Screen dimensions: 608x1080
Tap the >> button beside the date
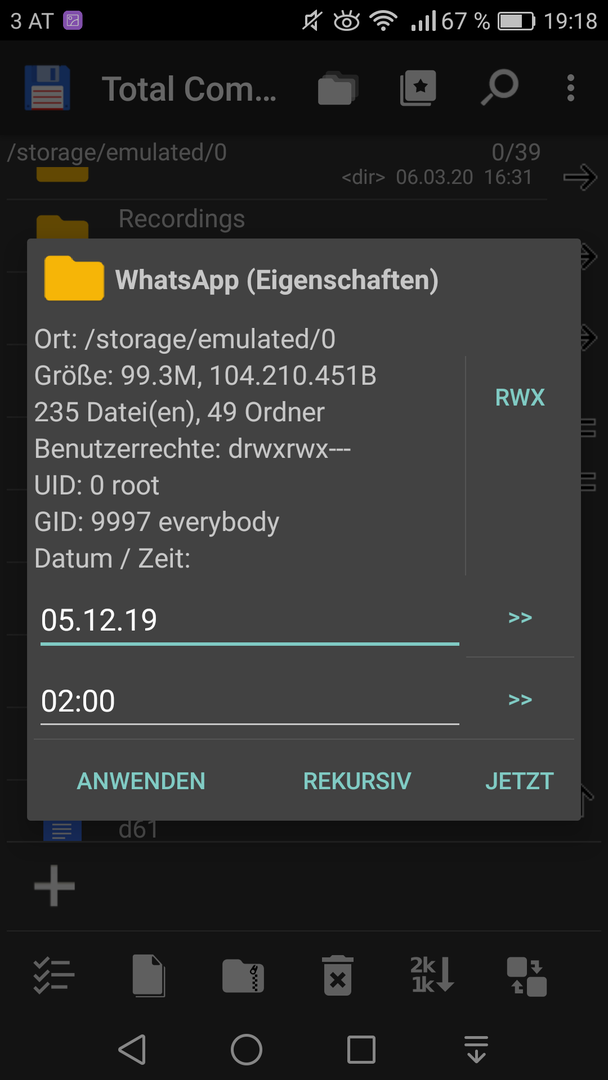tap(520, 617)
